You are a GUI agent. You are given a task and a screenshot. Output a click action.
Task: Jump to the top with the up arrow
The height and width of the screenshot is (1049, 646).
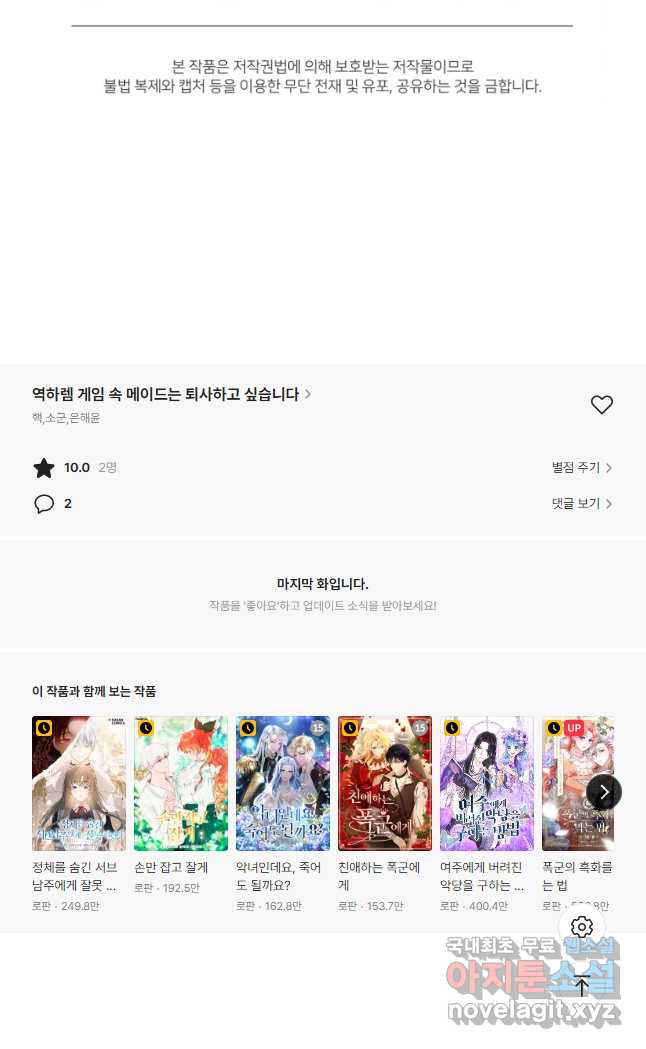pos(582,986)
